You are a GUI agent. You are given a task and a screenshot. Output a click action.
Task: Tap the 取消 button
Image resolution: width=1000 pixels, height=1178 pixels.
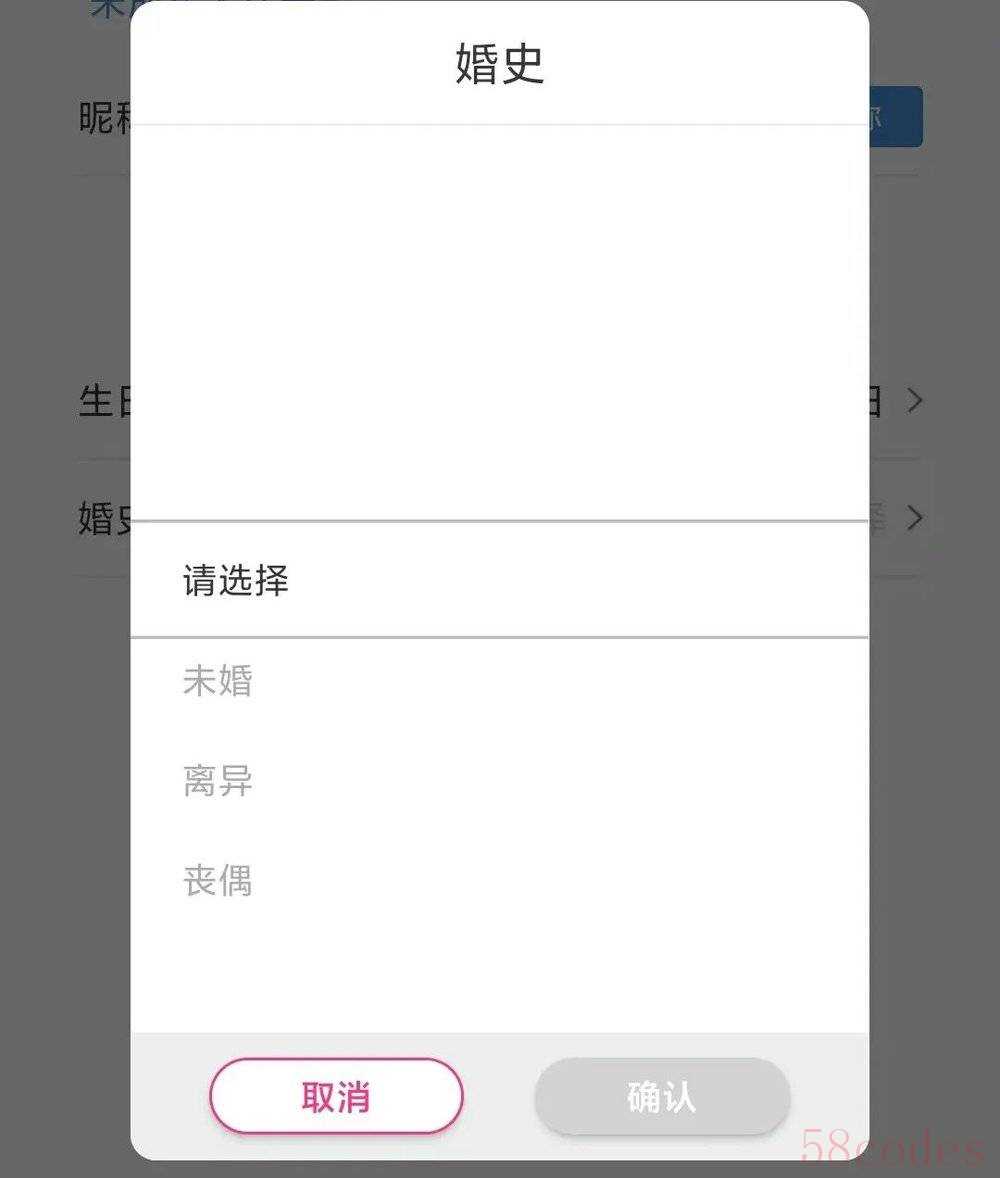point(336,1096)
